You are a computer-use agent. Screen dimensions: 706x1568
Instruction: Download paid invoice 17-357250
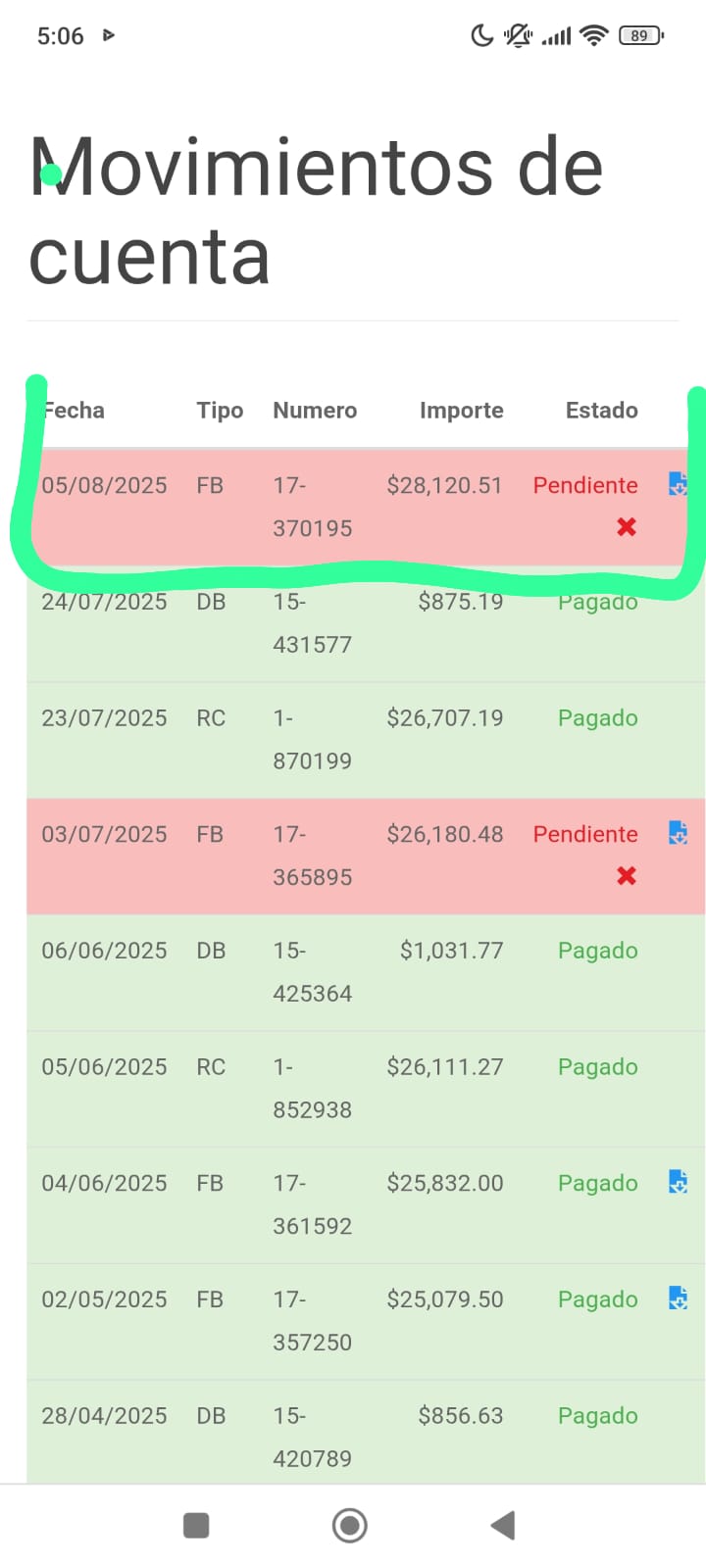coord(678,1298)
